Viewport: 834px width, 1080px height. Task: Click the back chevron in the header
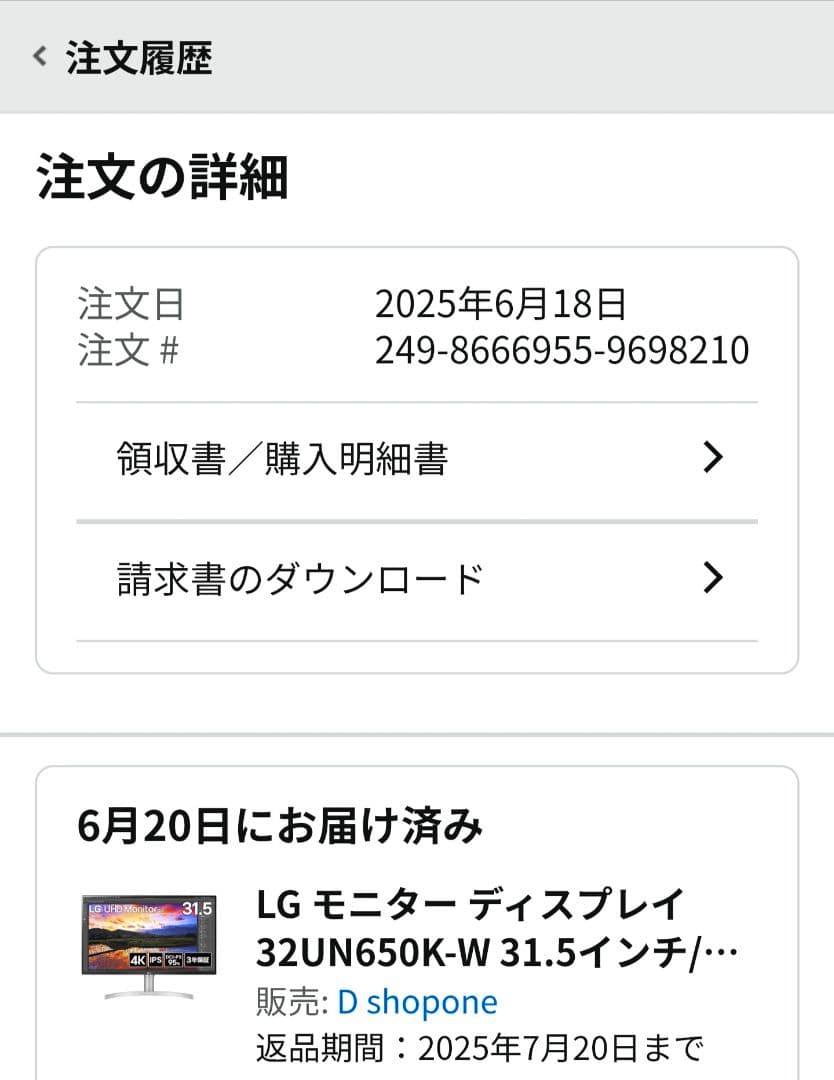(x=38, y=57)
